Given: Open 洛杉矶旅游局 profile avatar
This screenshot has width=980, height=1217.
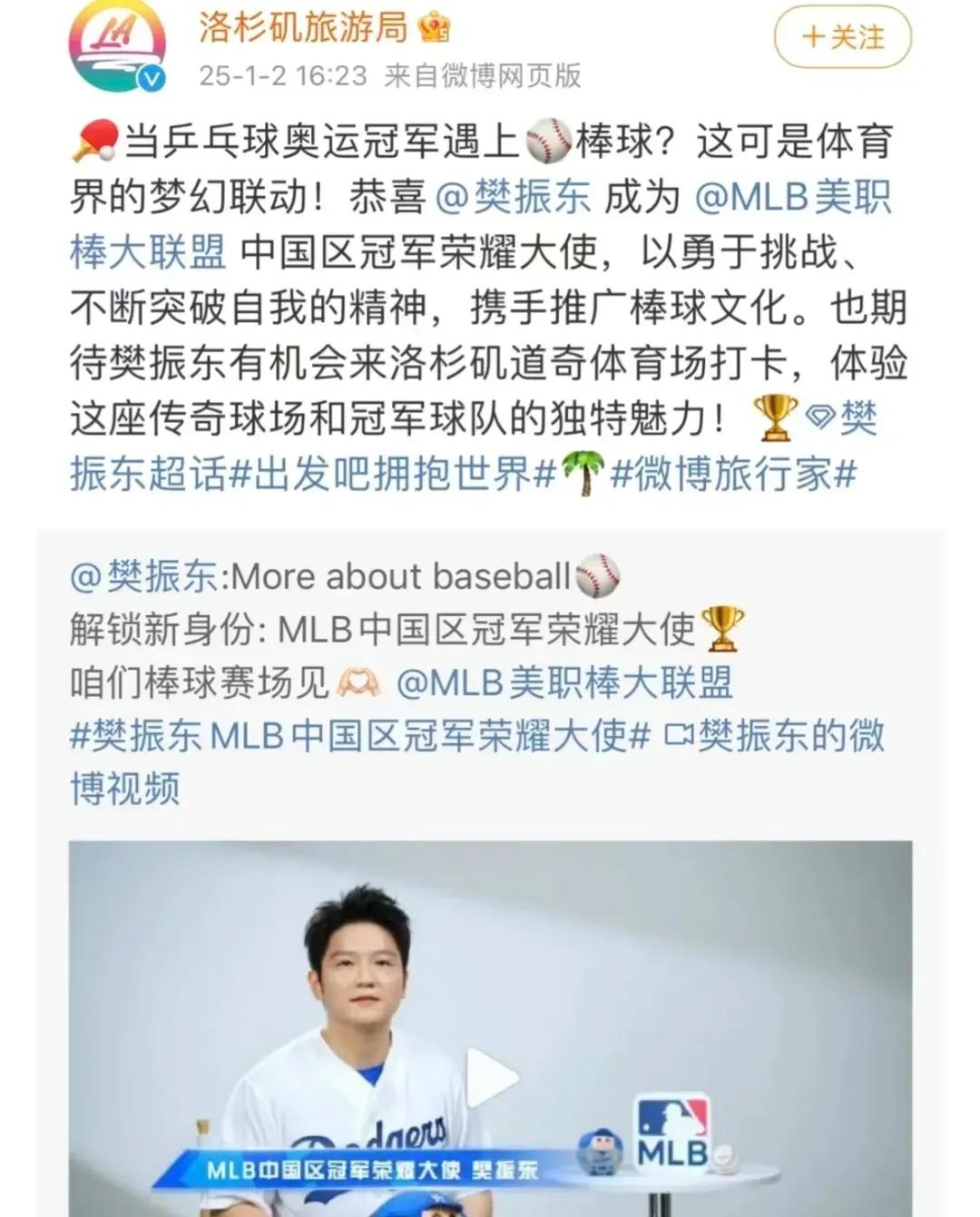Looking at the screenshot, I should point(118,46).
